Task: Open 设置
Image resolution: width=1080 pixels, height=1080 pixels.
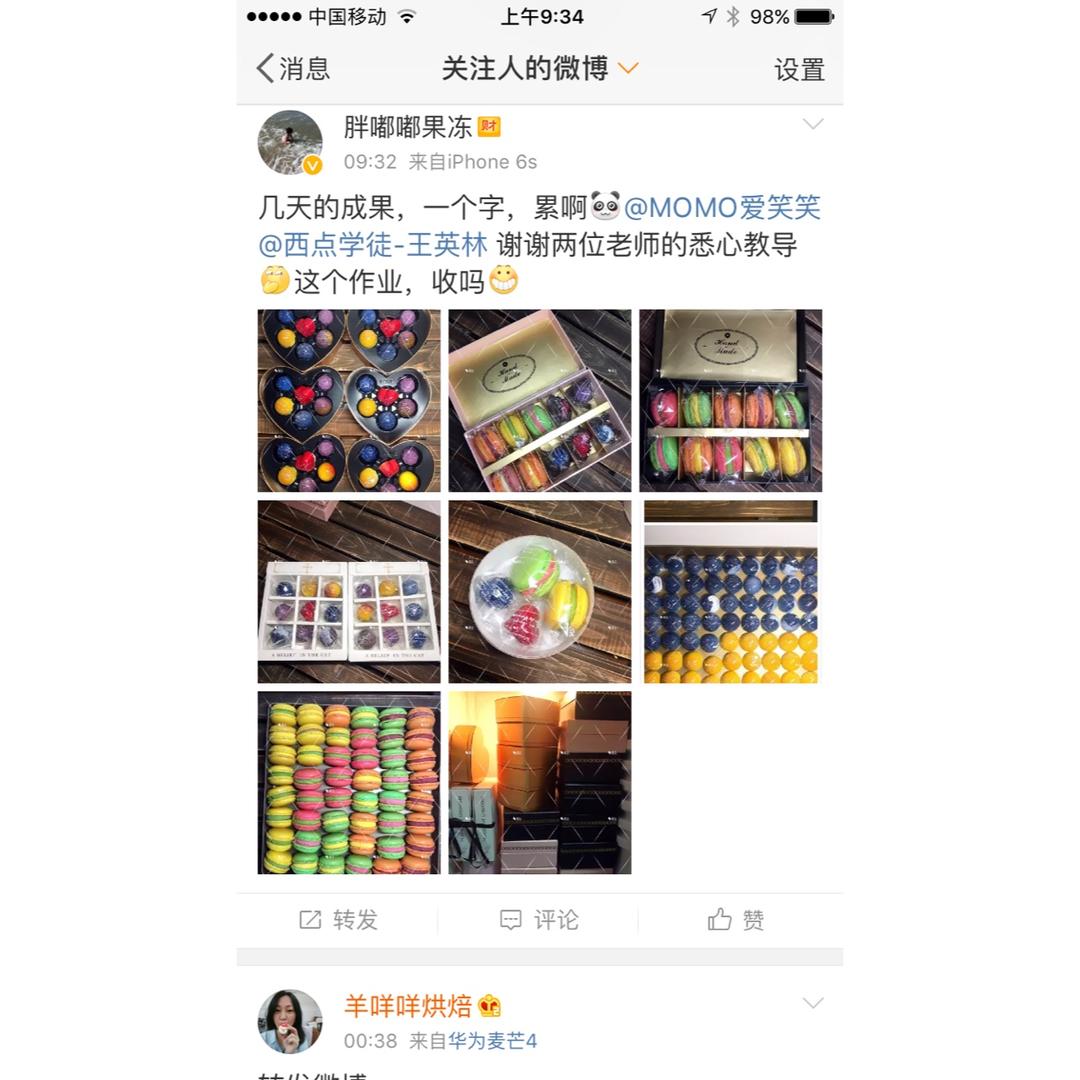Action: tap(799, 70)
